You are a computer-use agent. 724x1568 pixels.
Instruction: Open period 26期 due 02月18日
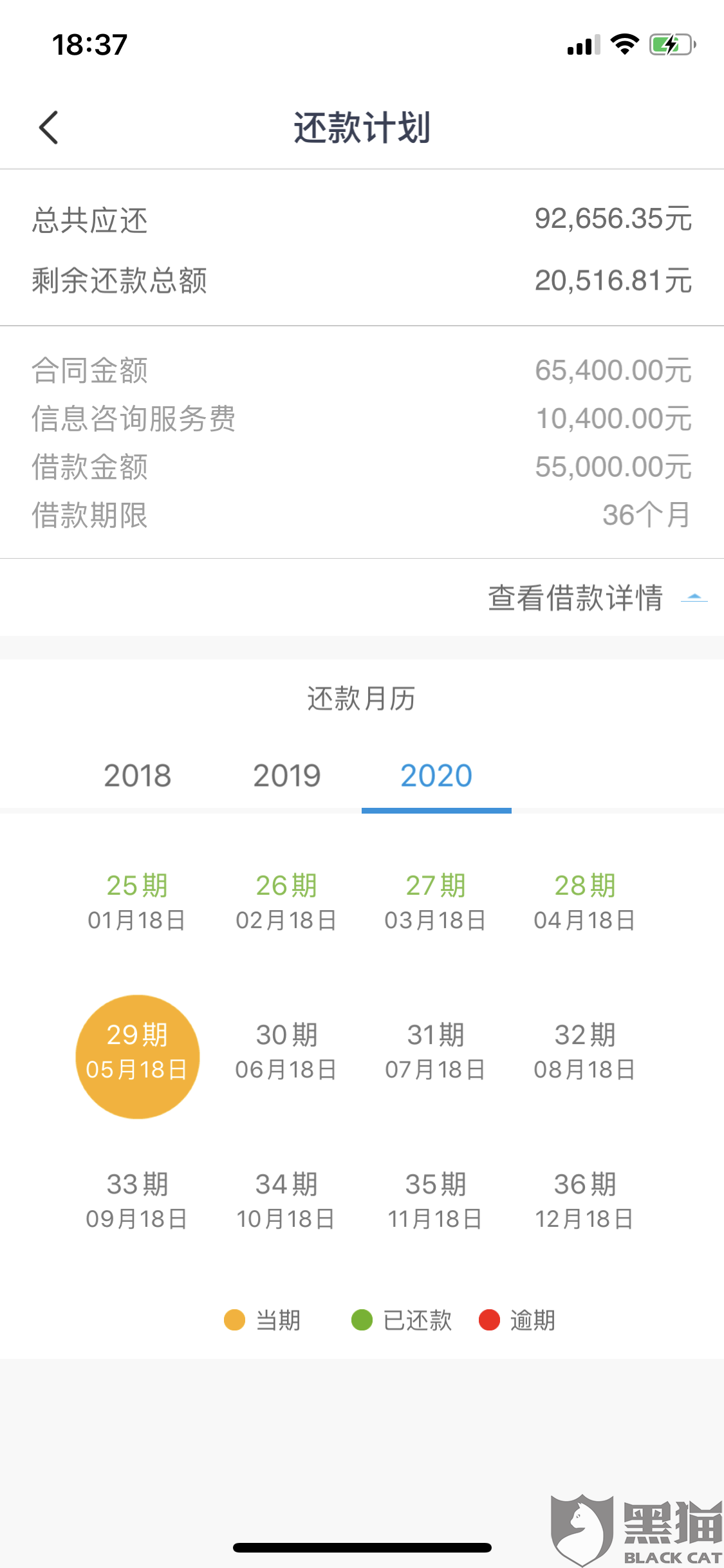286,902
